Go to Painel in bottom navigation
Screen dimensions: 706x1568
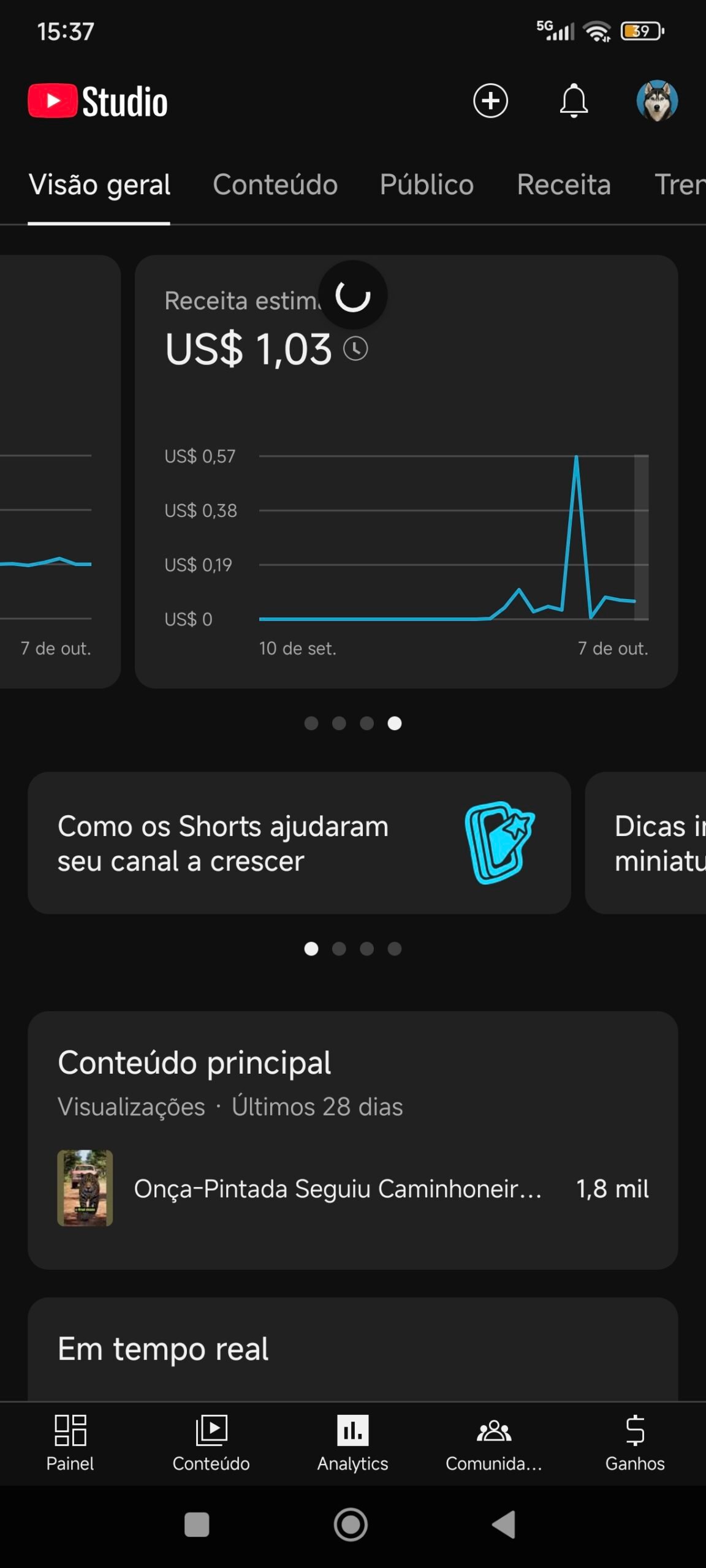point(70,1442)
